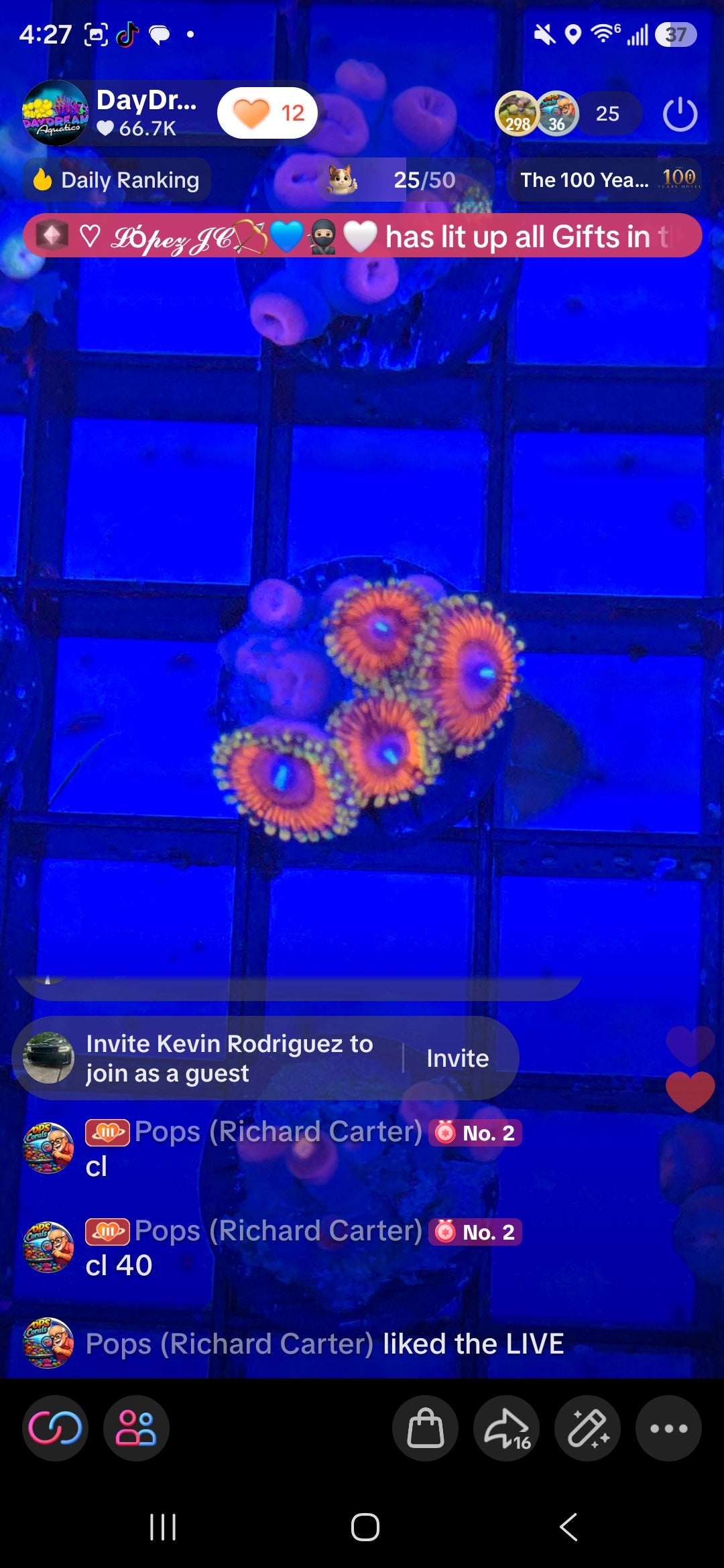Open The 100 Yea... banner
This screenshot has width=724, height=1568.
click(605, 180)
